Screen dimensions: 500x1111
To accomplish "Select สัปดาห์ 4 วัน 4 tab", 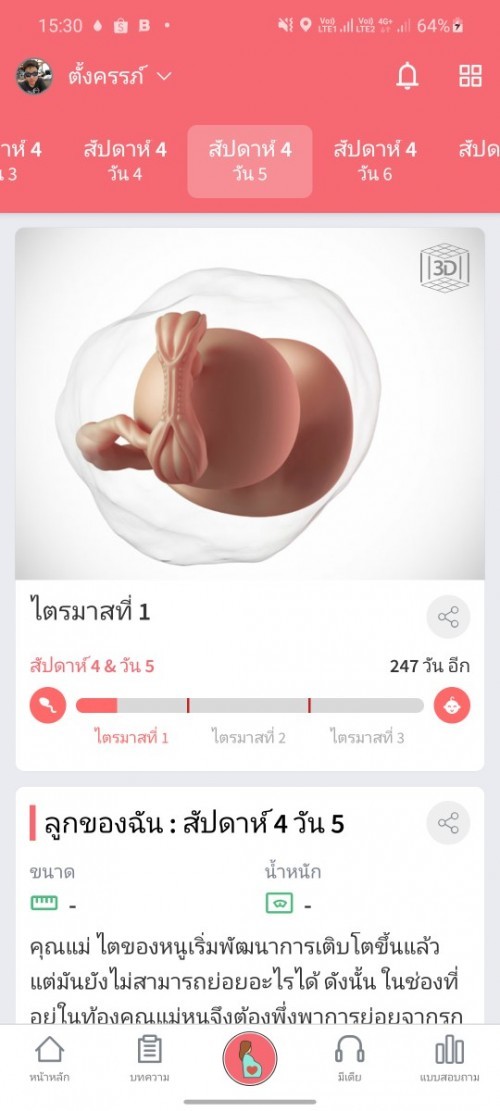I will click(125, 162).
